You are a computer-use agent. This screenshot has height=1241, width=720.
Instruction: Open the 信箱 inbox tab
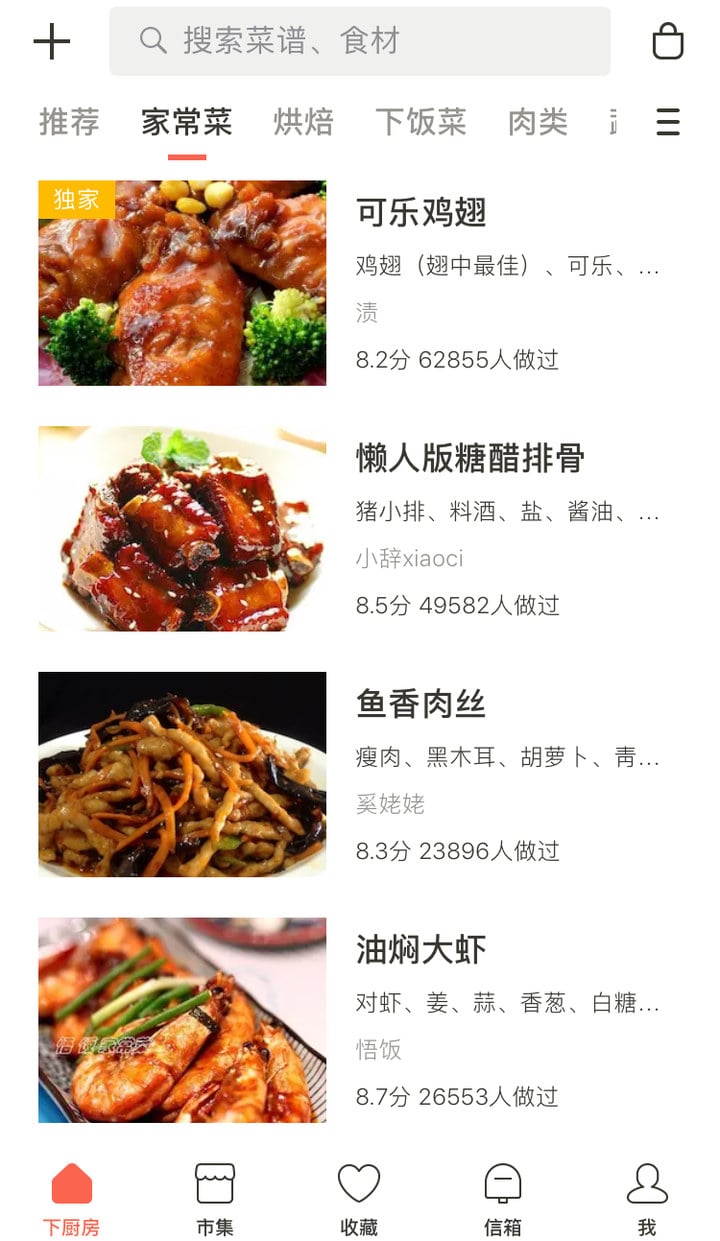503,1199
